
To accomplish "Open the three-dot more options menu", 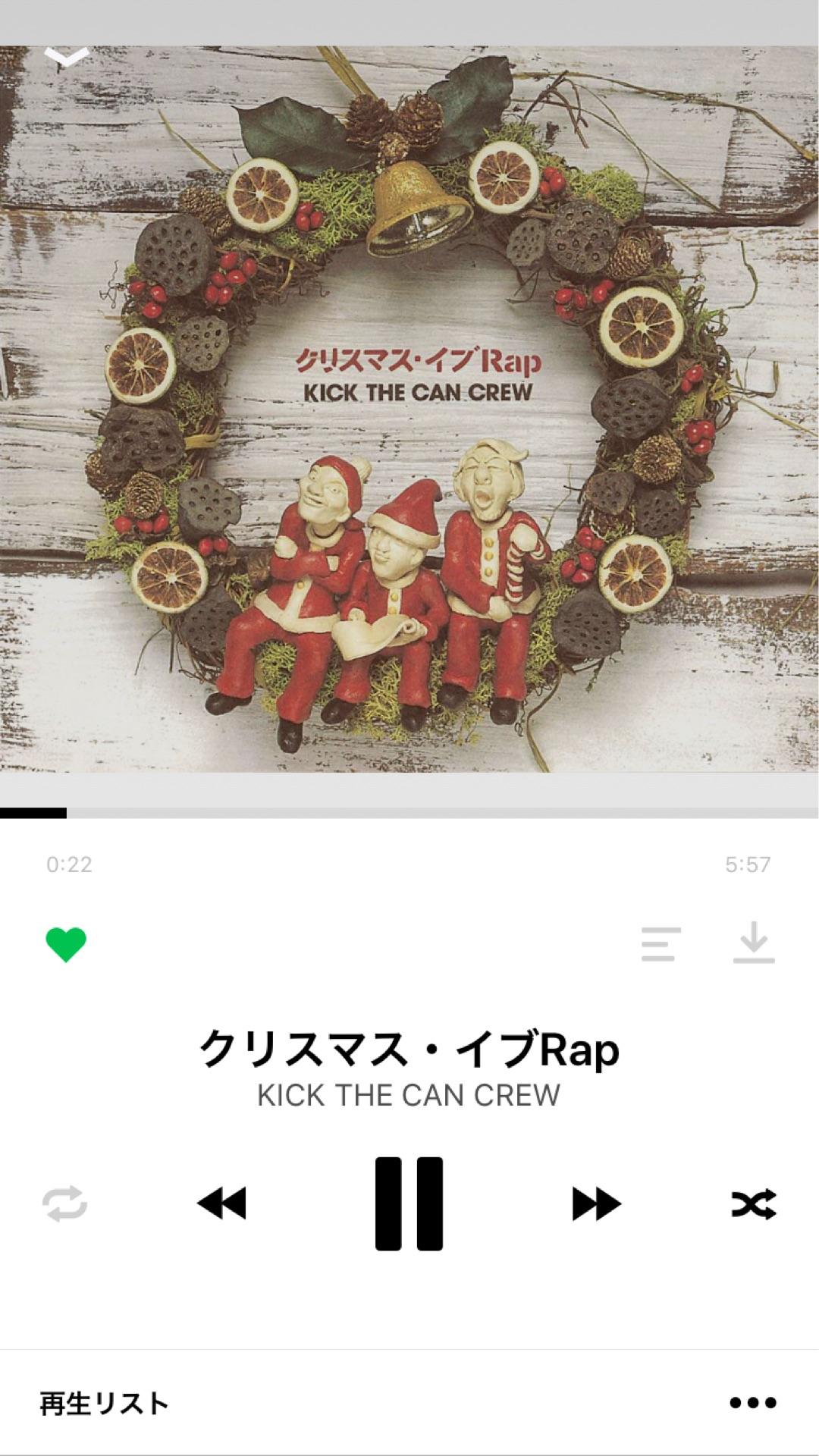I will (x=753, y=1404).
